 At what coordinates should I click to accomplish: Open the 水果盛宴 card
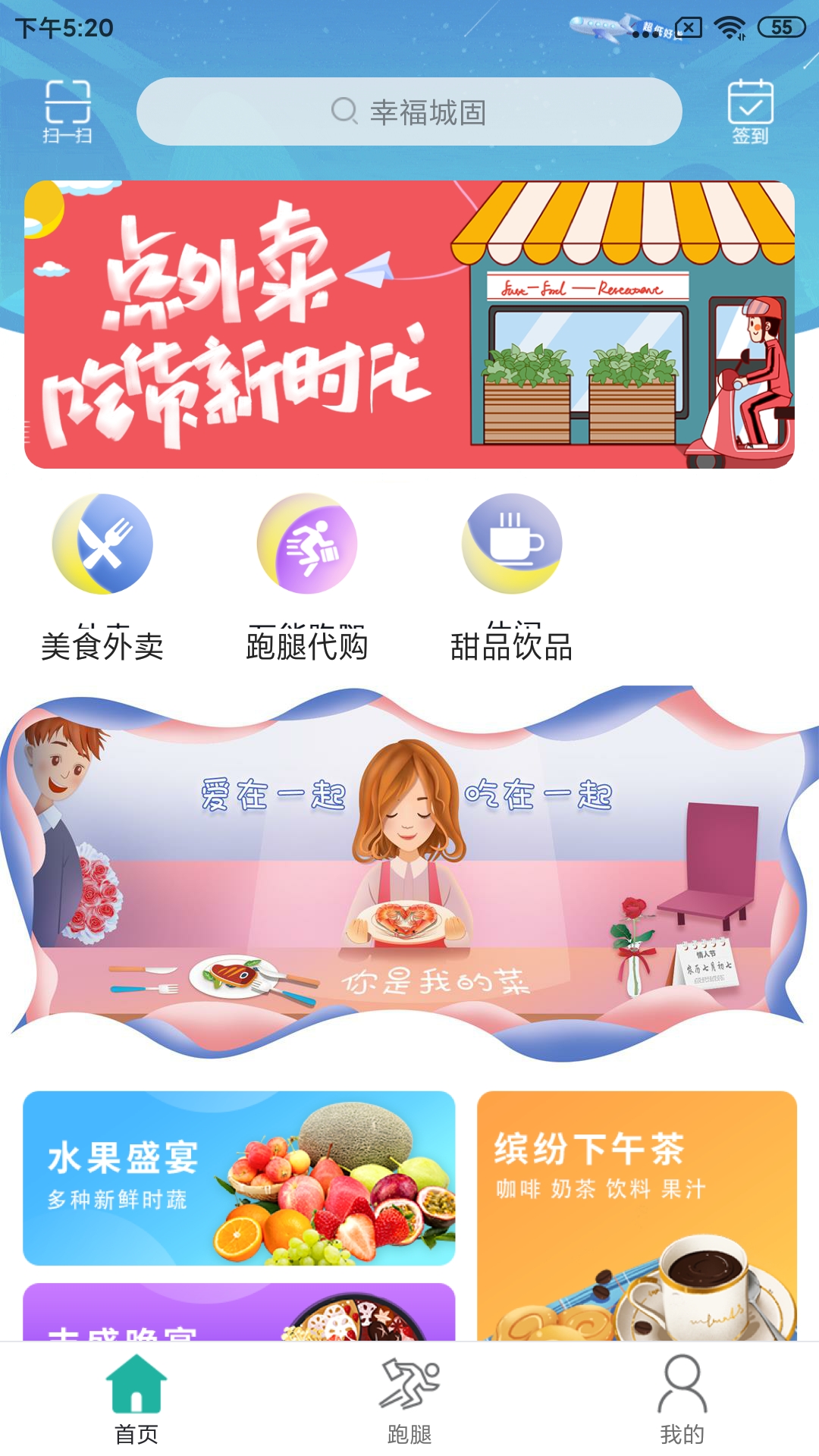click(x=239, y=1178)
